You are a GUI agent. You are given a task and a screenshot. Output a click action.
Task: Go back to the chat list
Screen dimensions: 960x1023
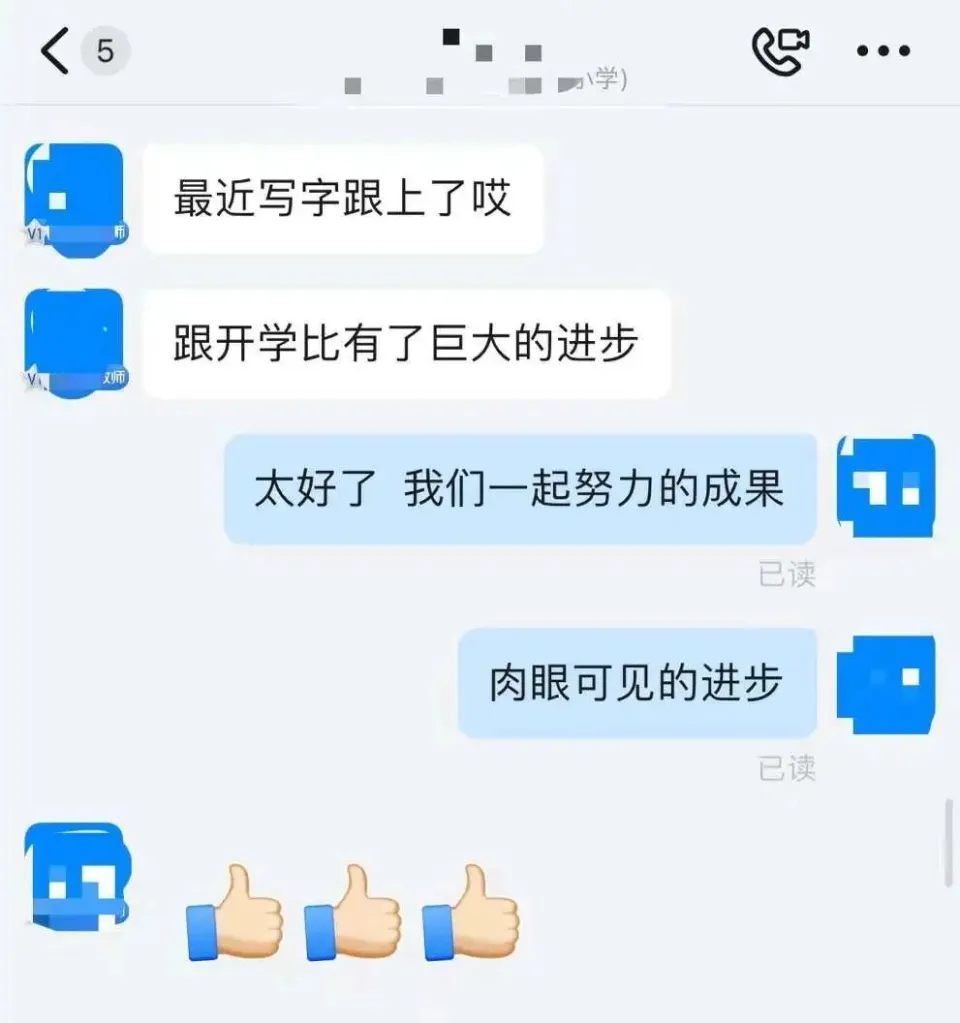55,51
